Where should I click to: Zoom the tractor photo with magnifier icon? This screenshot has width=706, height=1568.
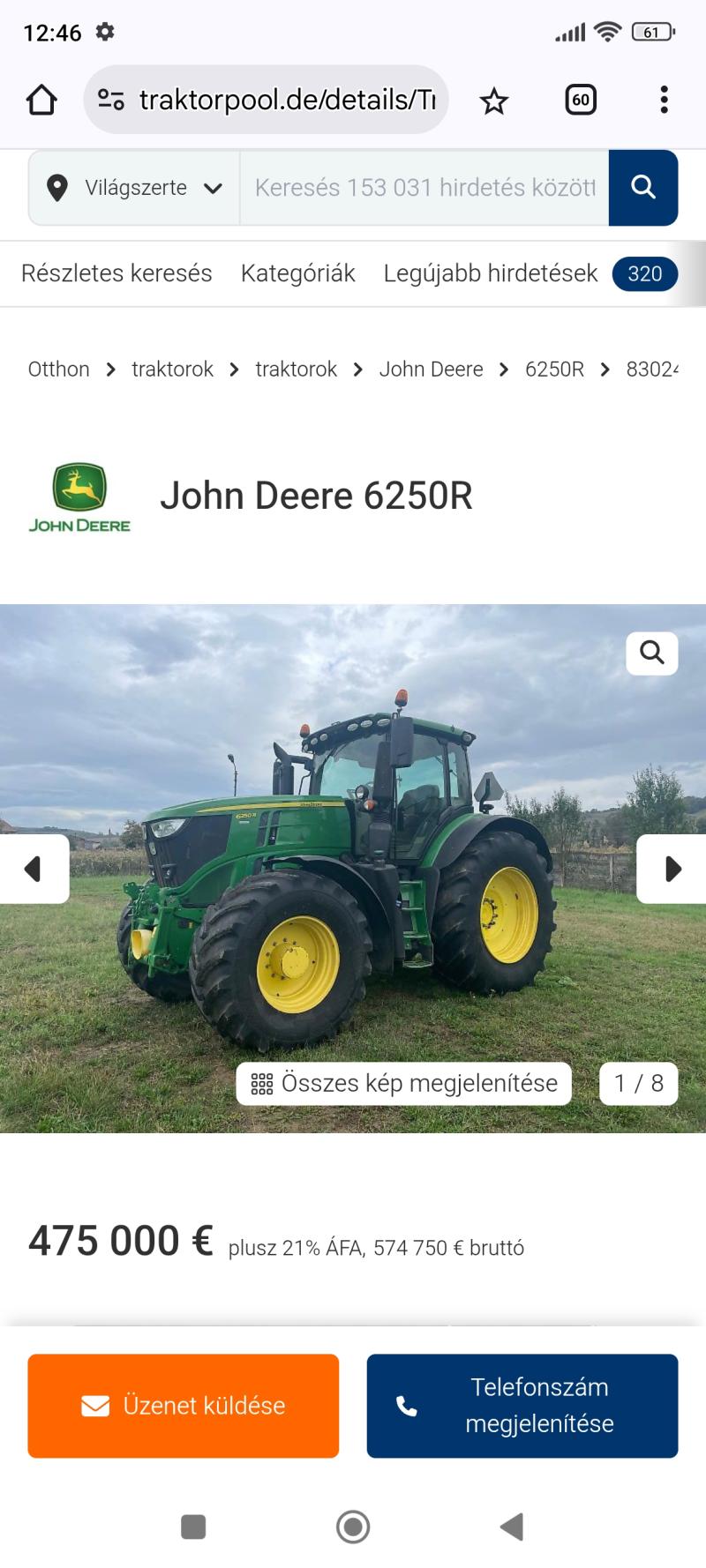(x=652, y=653)
